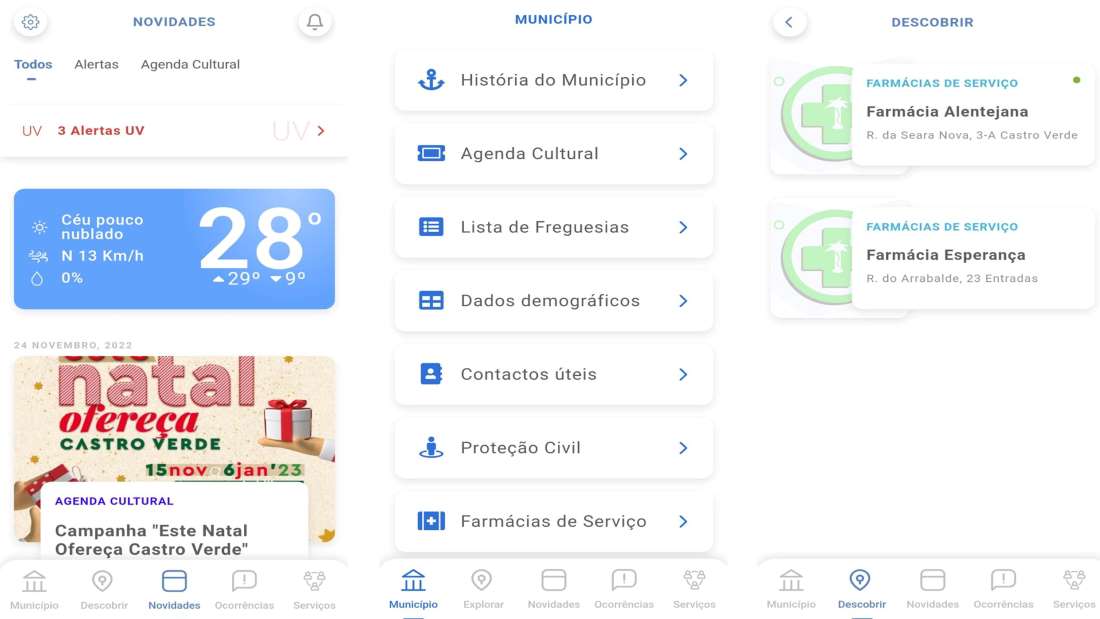
Task: Open the Agenda Cultural menu row
Action: [554, 154]
